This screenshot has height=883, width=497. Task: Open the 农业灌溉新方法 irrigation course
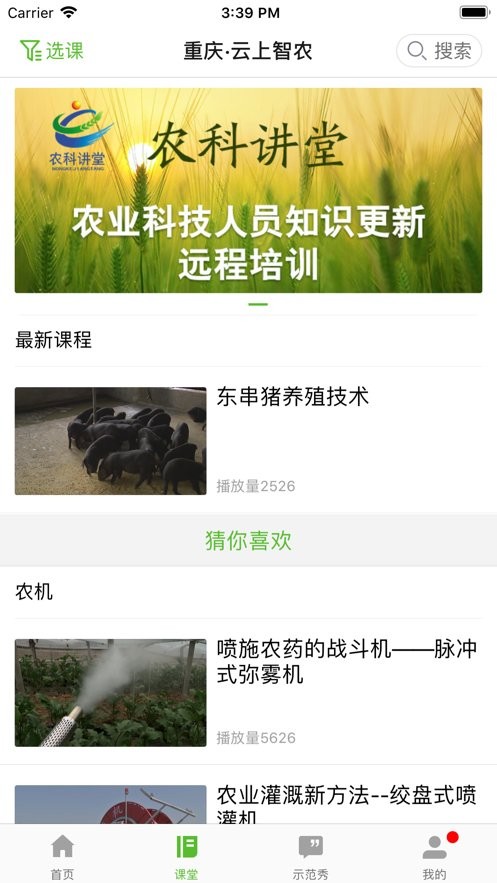point(248,795)
